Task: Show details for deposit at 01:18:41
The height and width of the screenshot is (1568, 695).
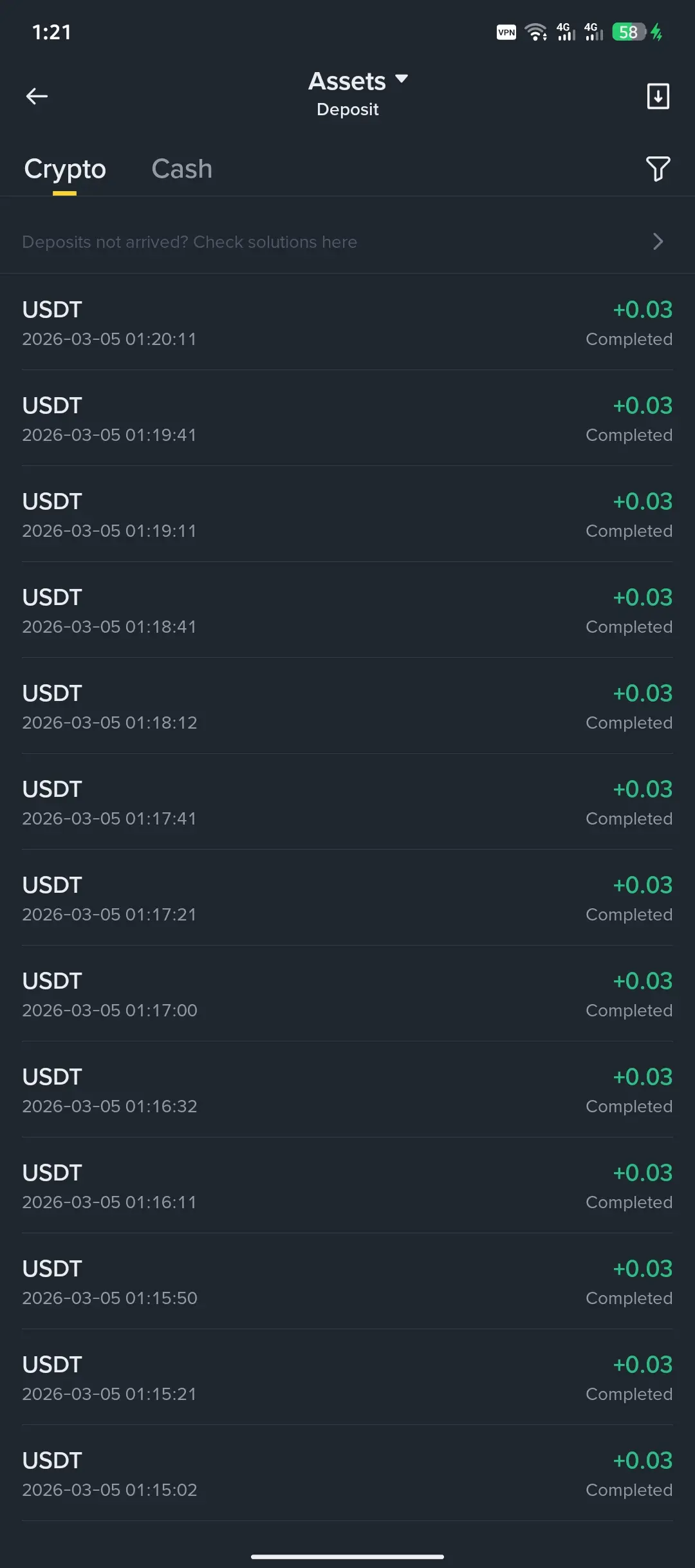Action: (347, 611)
